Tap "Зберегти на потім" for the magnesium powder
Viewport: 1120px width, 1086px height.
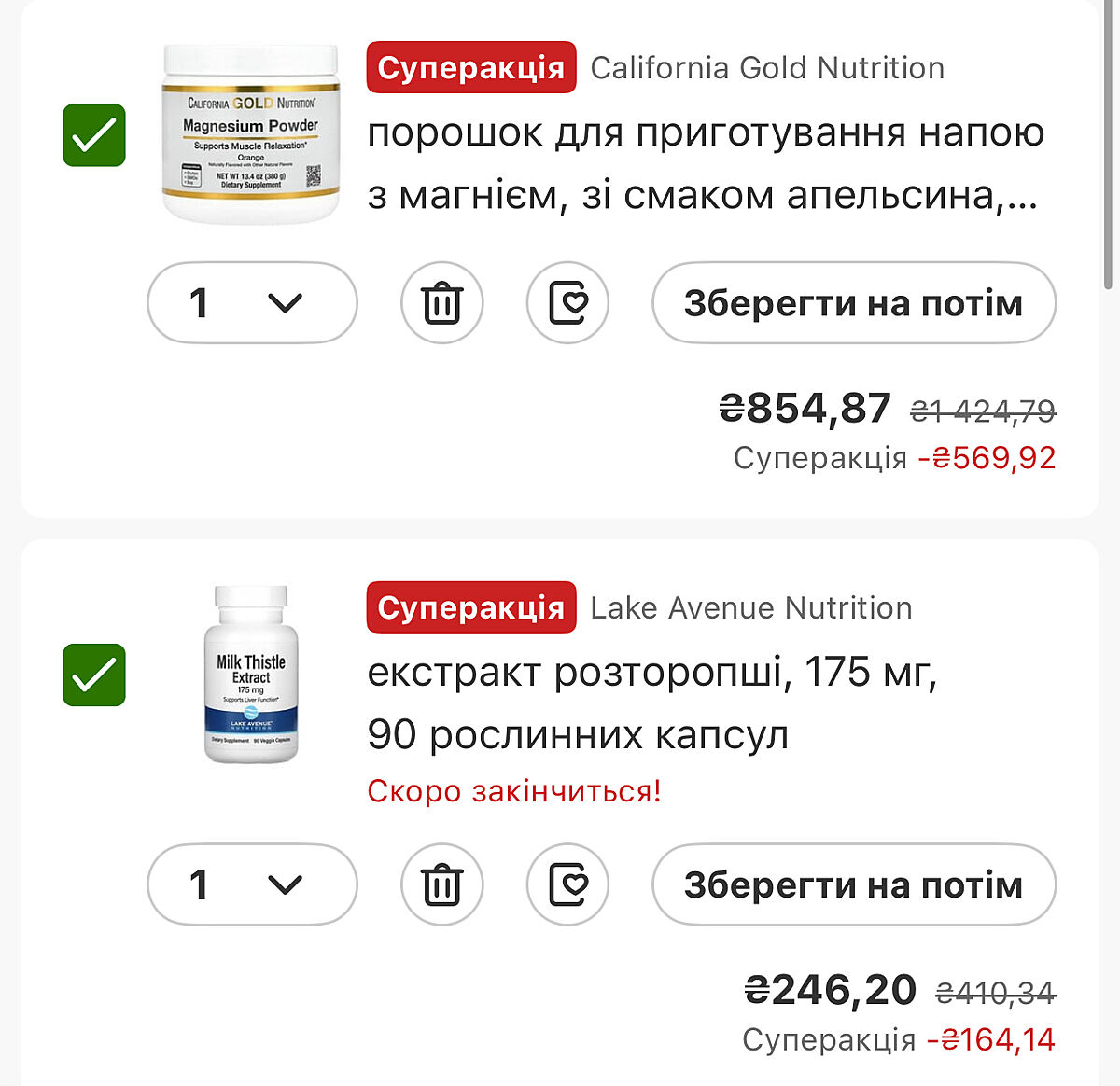coord(853,303)
